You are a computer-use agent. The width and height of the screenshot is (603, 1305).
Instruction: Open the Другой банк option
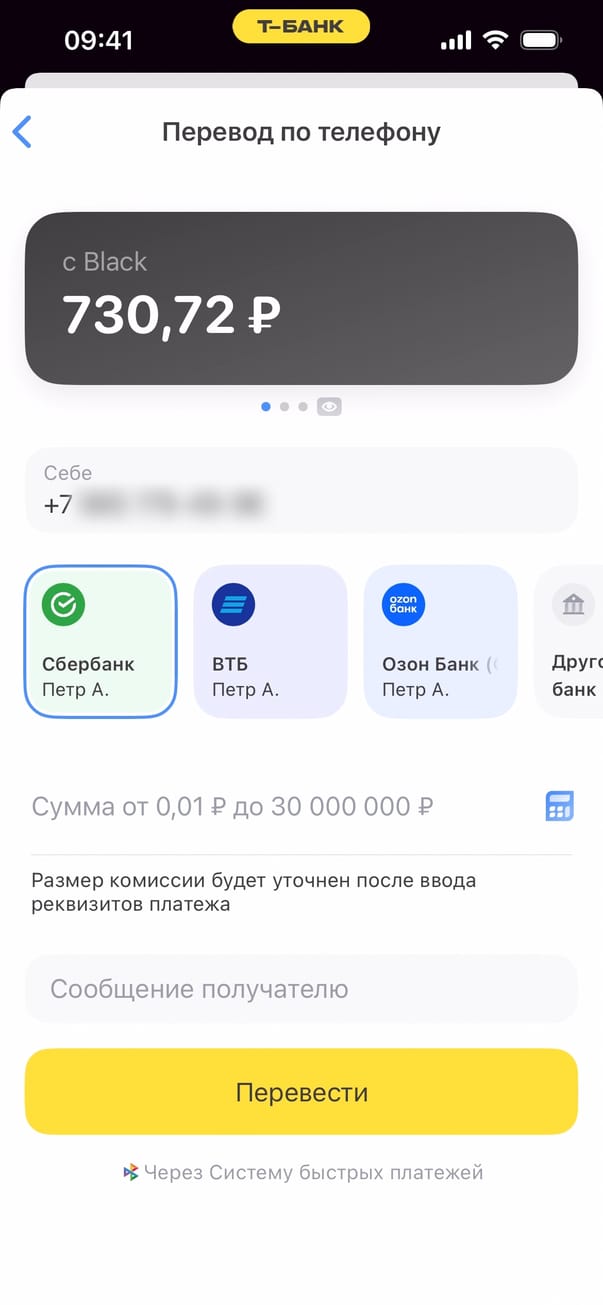[572, 641]
